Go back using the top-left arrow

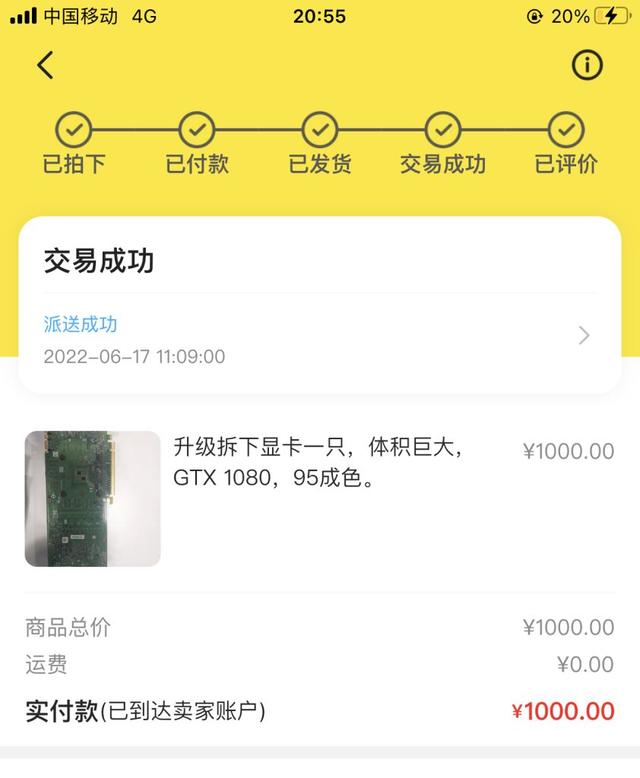pyautogui.click(x=45, y=66)
